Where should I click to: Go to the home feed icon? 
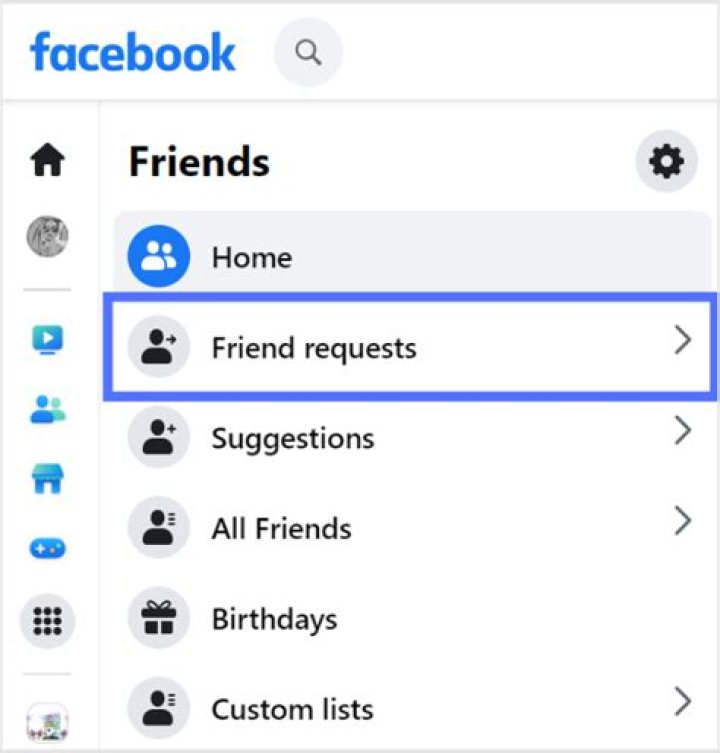pos(48,160)
